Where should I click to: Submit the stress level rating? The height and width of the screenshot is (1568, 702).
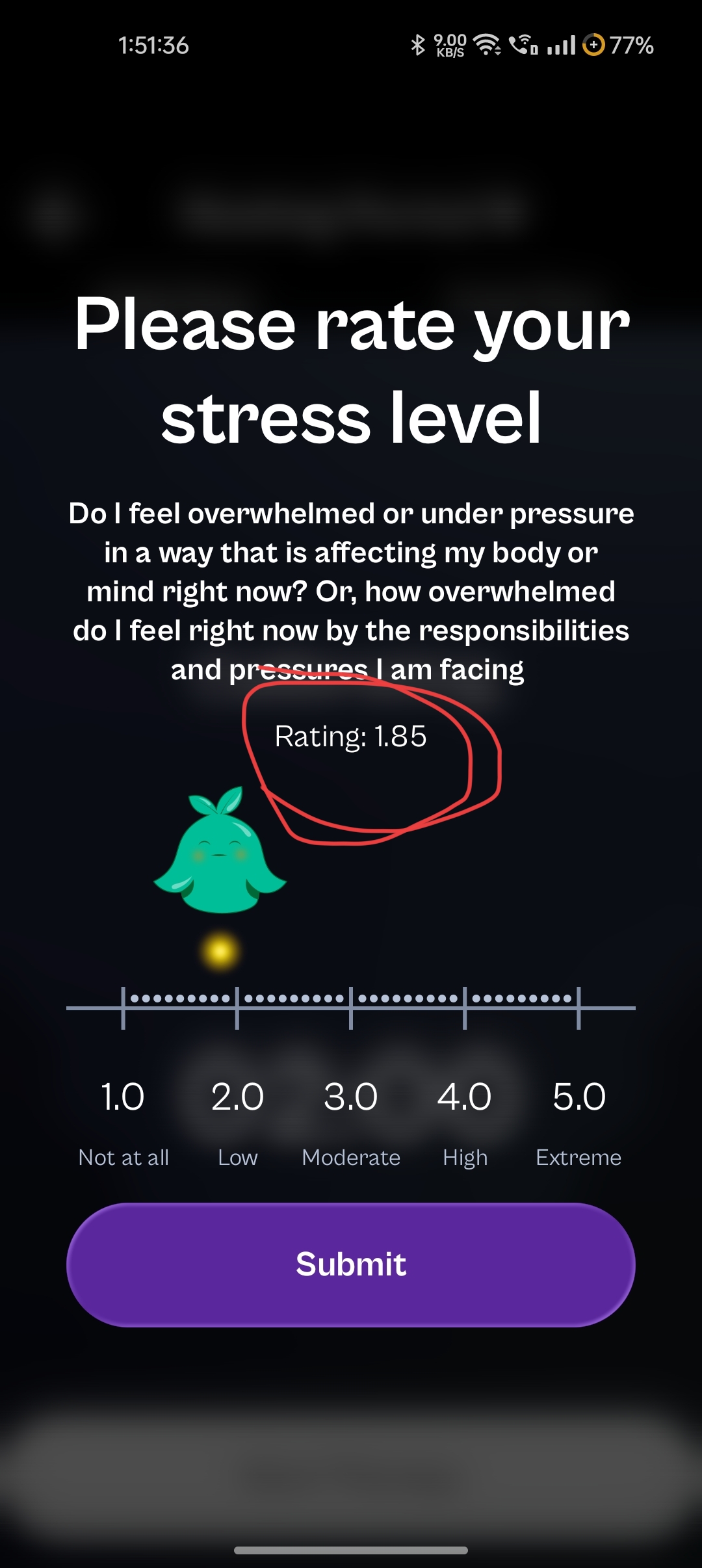click(351, 1264)
